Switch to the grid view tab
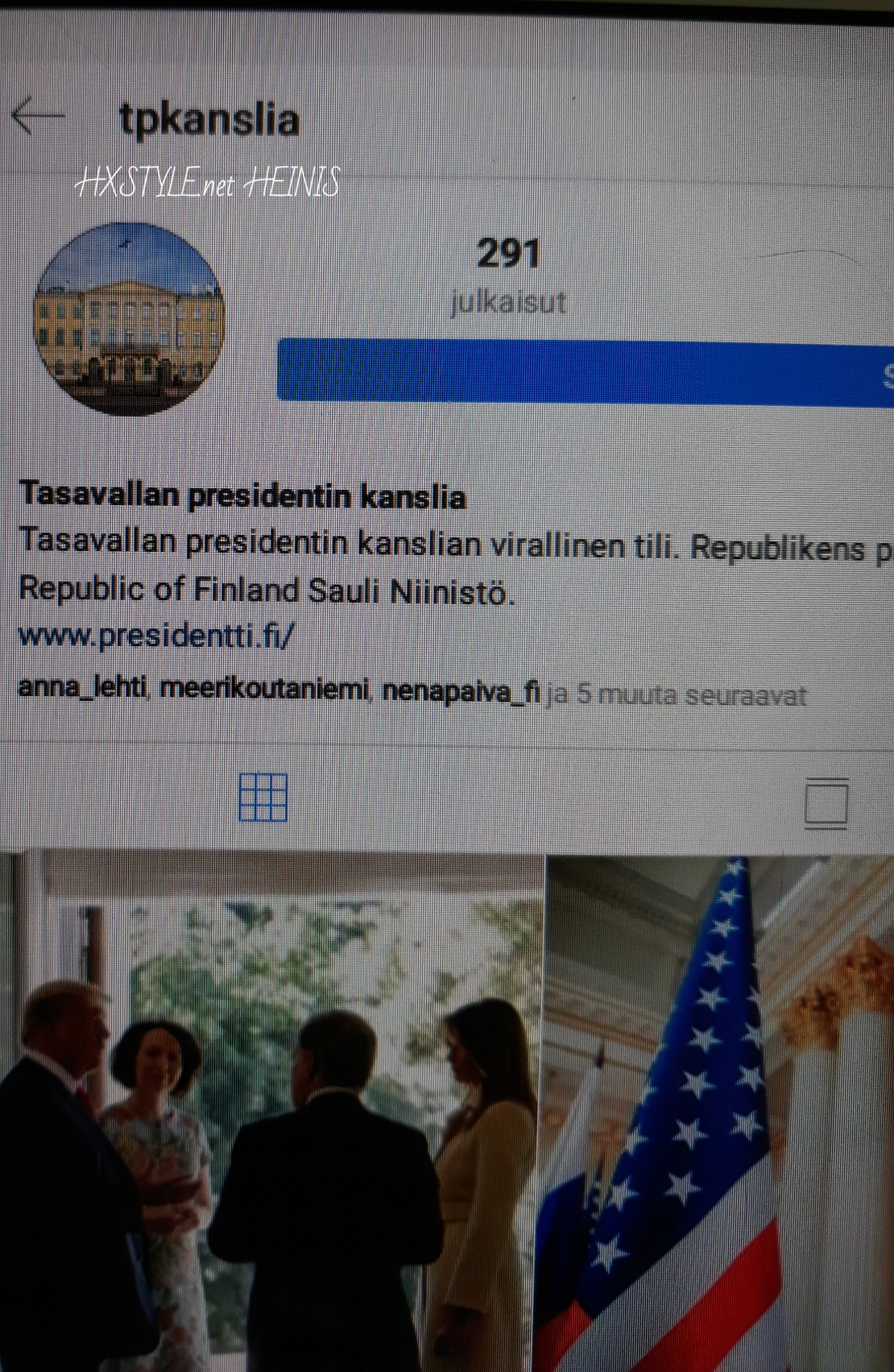 click(x=263, y=798)
